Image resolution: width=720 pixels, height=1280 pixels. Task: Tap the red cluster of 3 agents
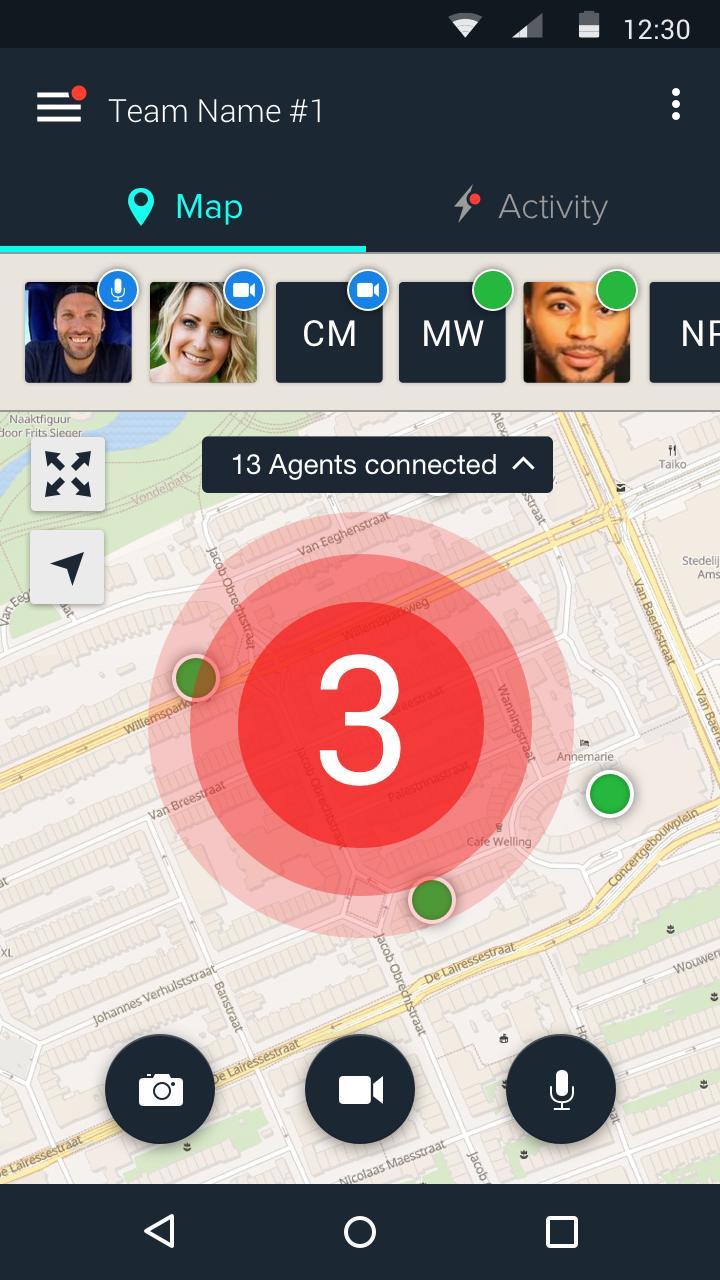[360, 724]
